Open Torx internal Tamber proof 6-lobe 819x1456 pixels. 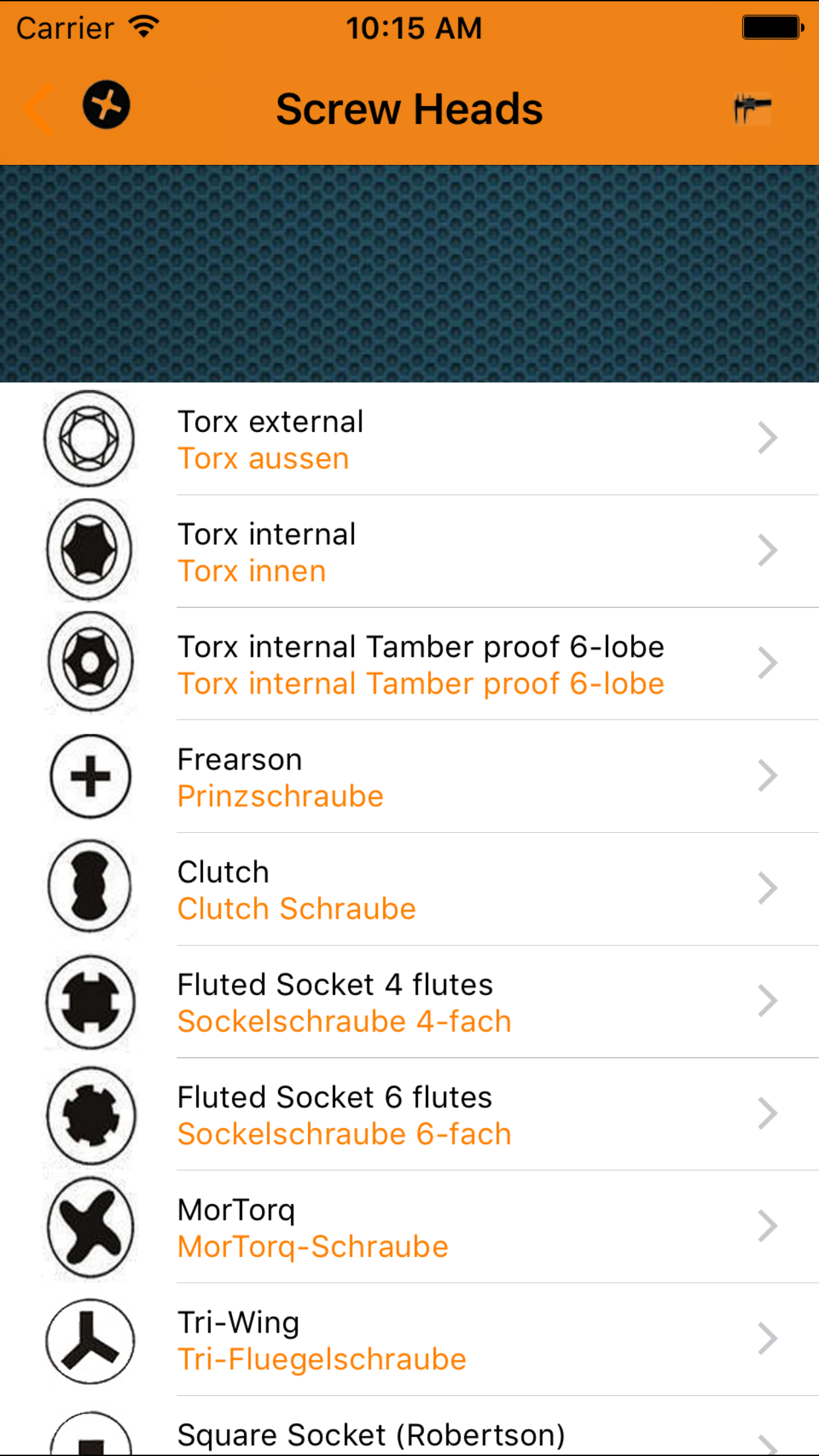tap(409, 665)
